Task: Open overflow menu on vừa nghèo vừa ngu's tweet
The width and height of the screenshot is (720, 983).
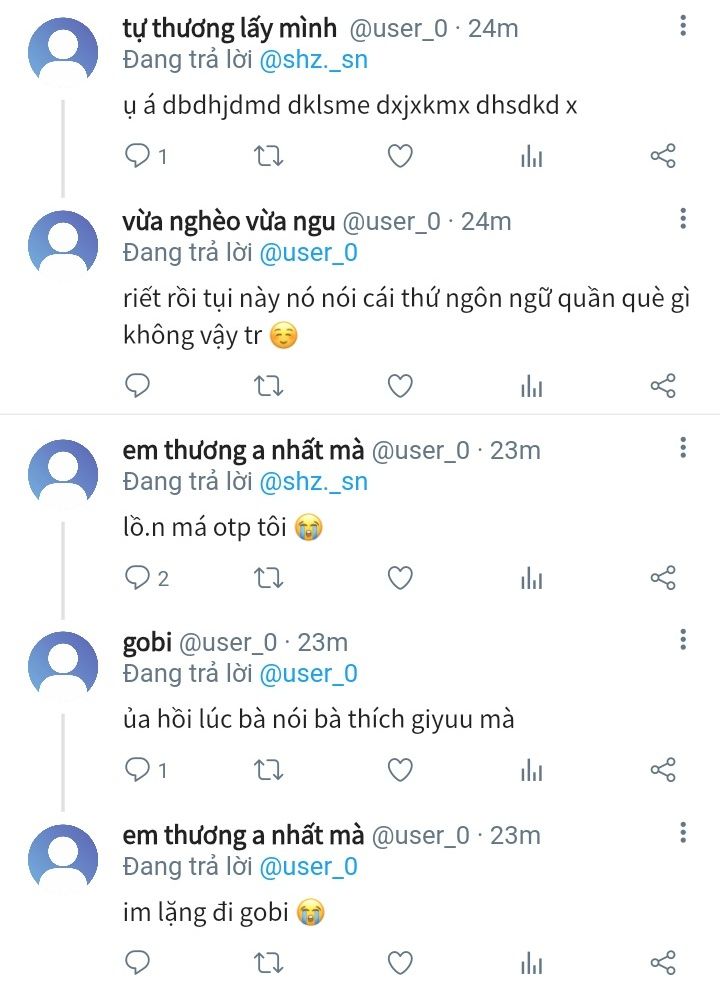Action: tap(683, 220)
